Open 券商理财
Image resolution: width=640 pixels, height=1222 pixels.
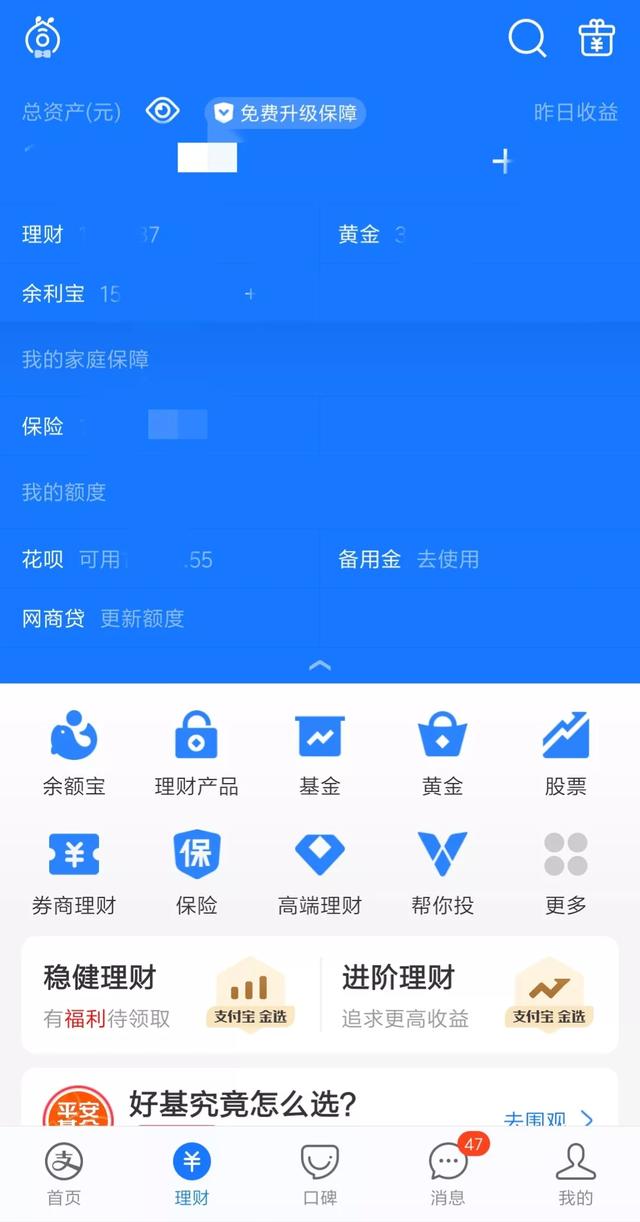74,873
